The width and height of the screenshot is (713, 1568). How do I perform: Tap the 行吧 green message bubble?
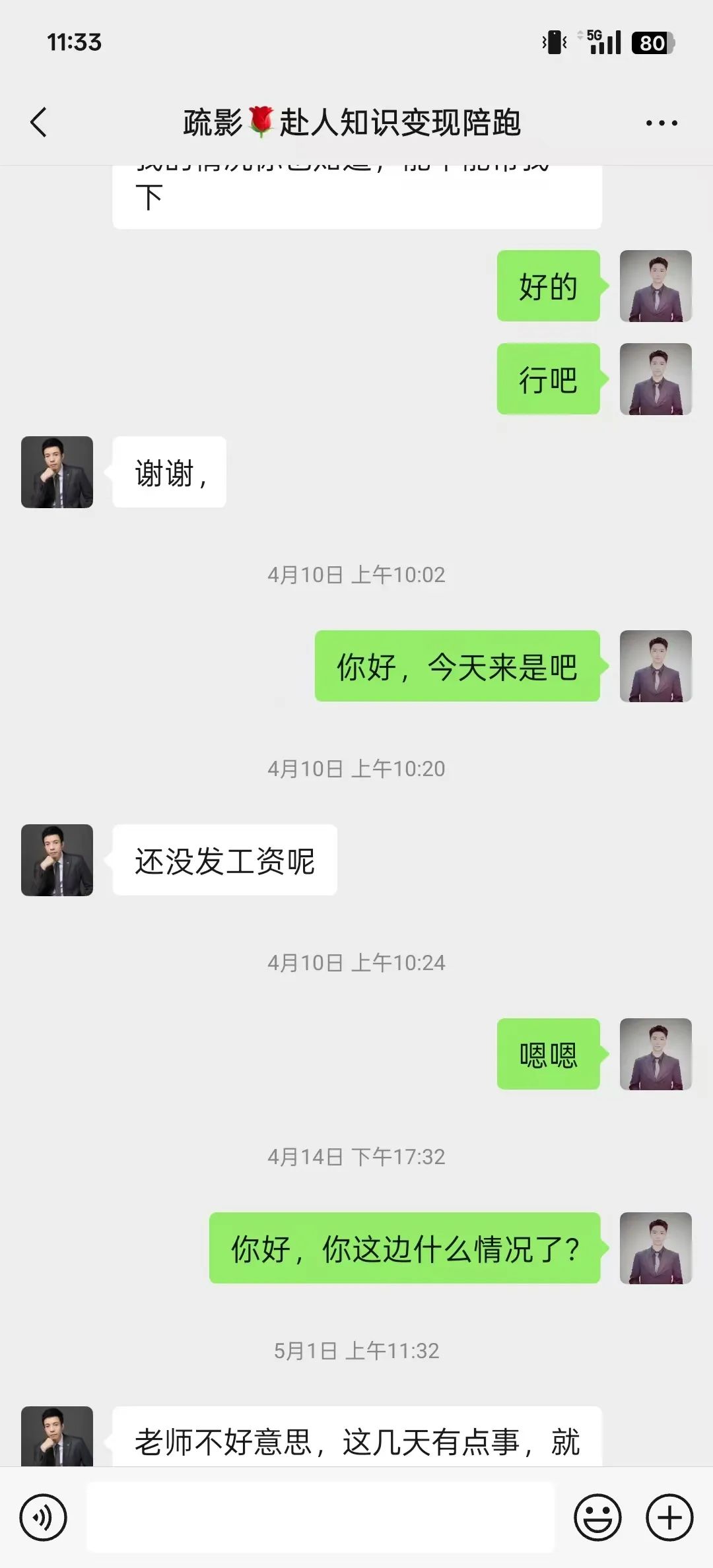tap(548, 378)
